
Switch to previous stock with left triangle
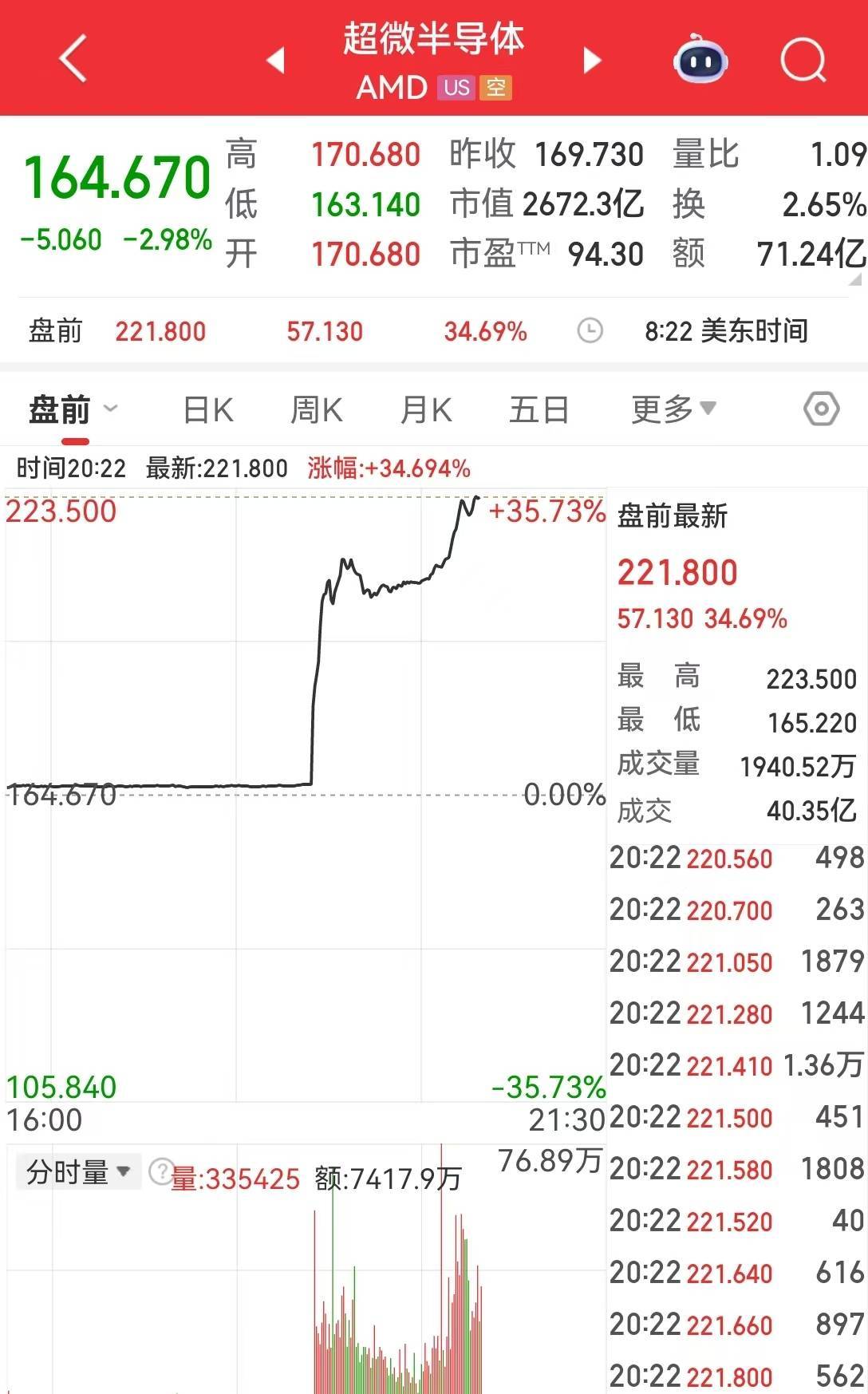point(276,60)
